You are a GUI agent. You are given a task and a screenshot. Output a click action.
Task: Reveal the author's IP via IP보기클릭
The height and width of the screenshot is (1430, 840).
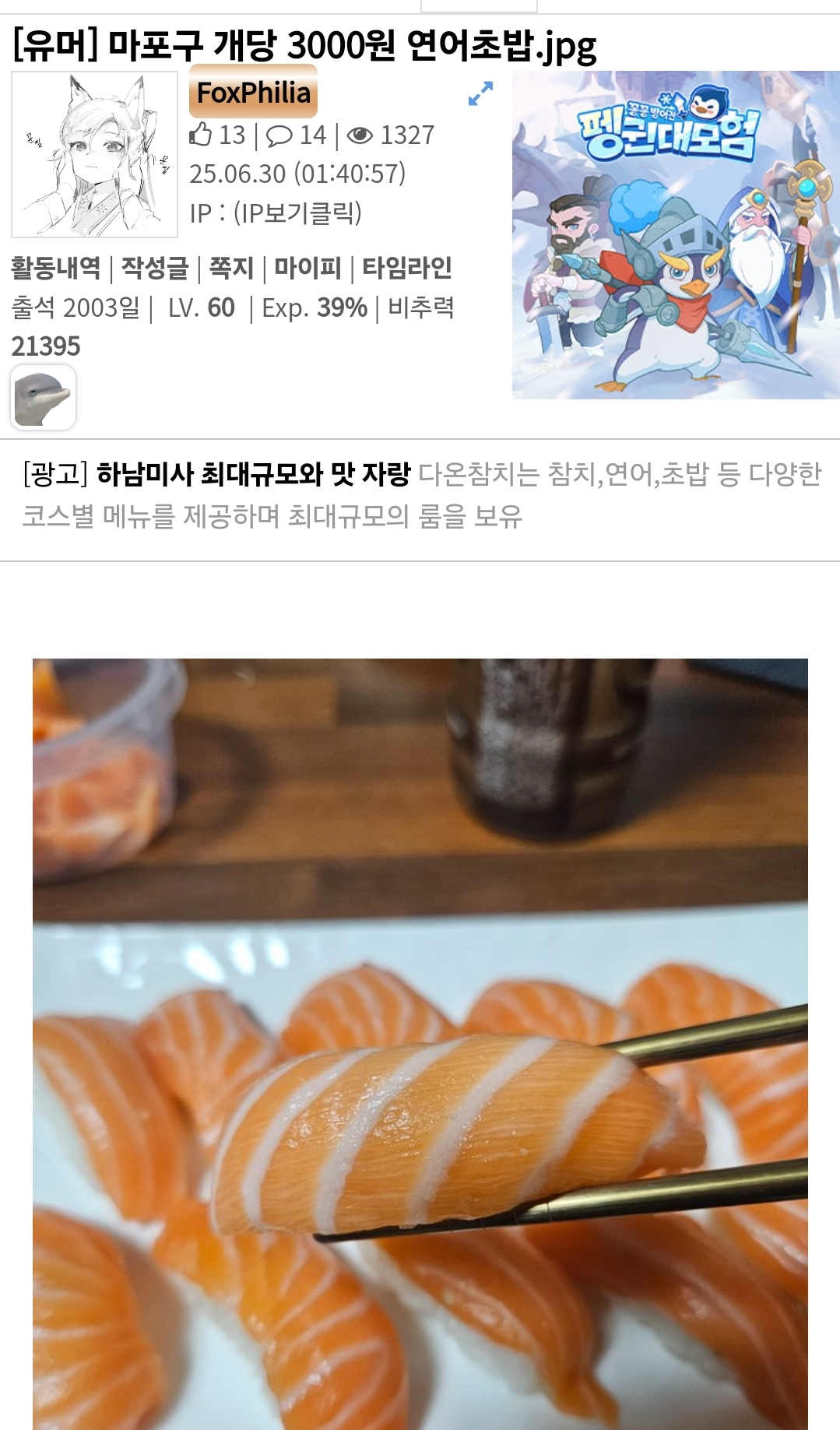pos(297,213)
